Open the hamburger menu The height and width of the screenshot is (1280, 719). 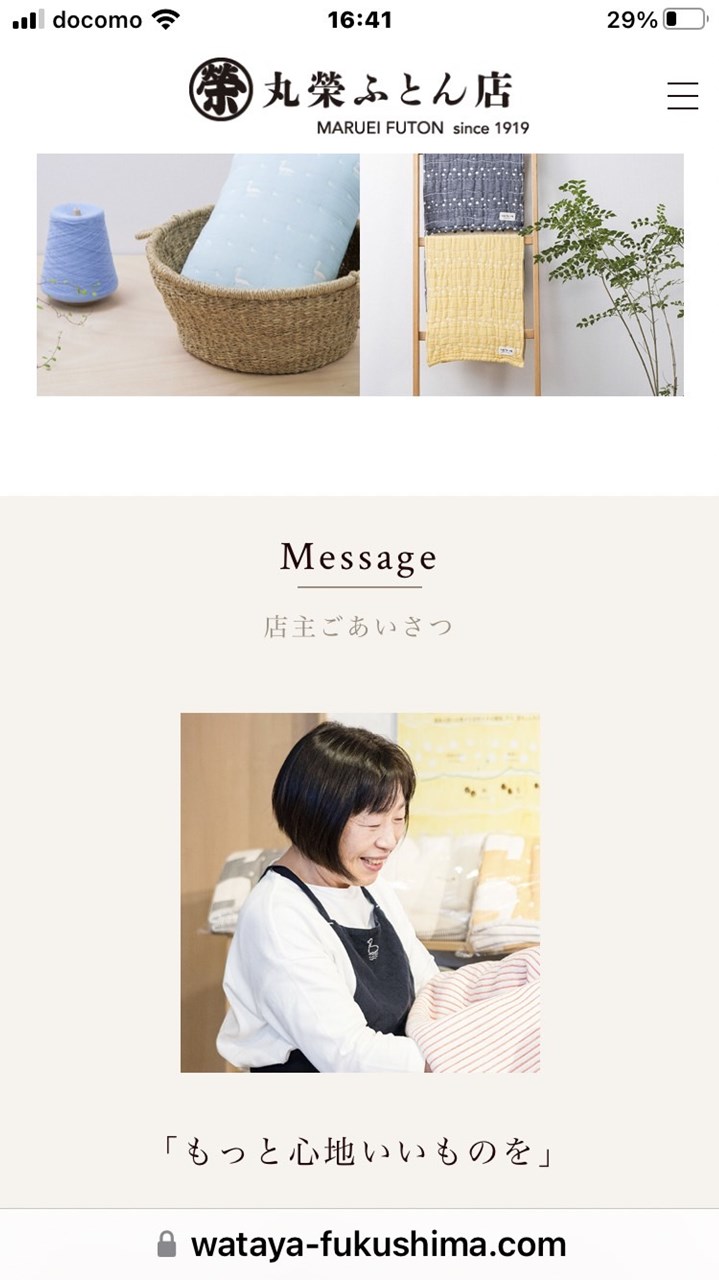682,95
